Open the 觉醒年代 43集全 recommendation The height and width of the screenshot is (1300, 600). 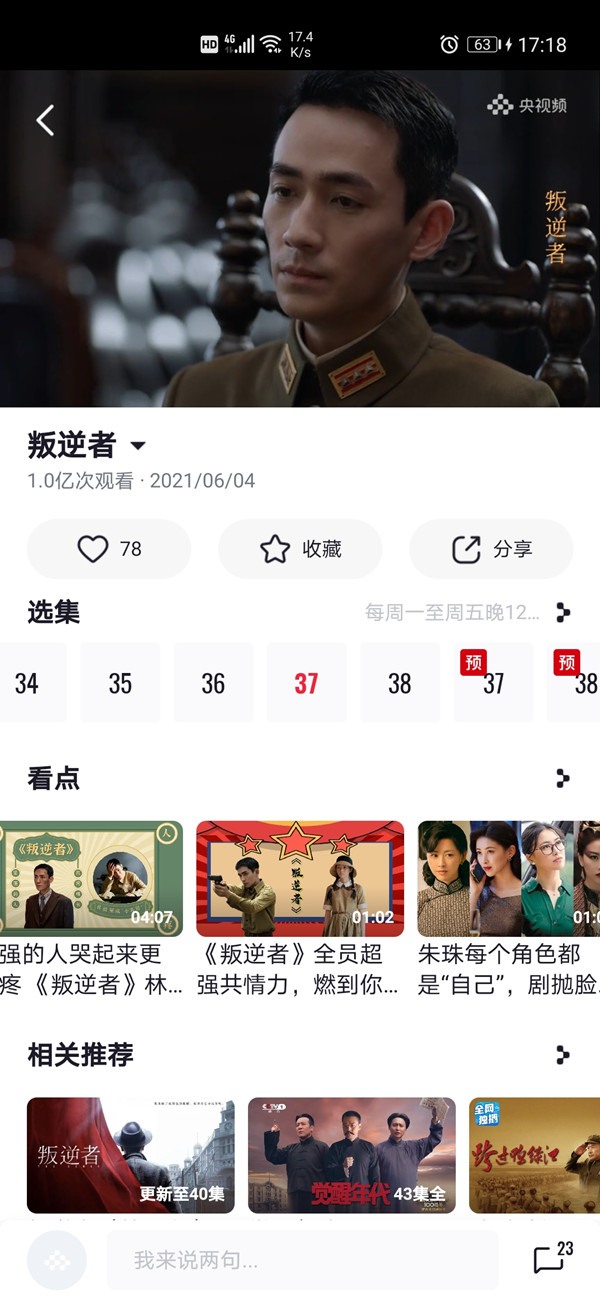[352, 1155]
